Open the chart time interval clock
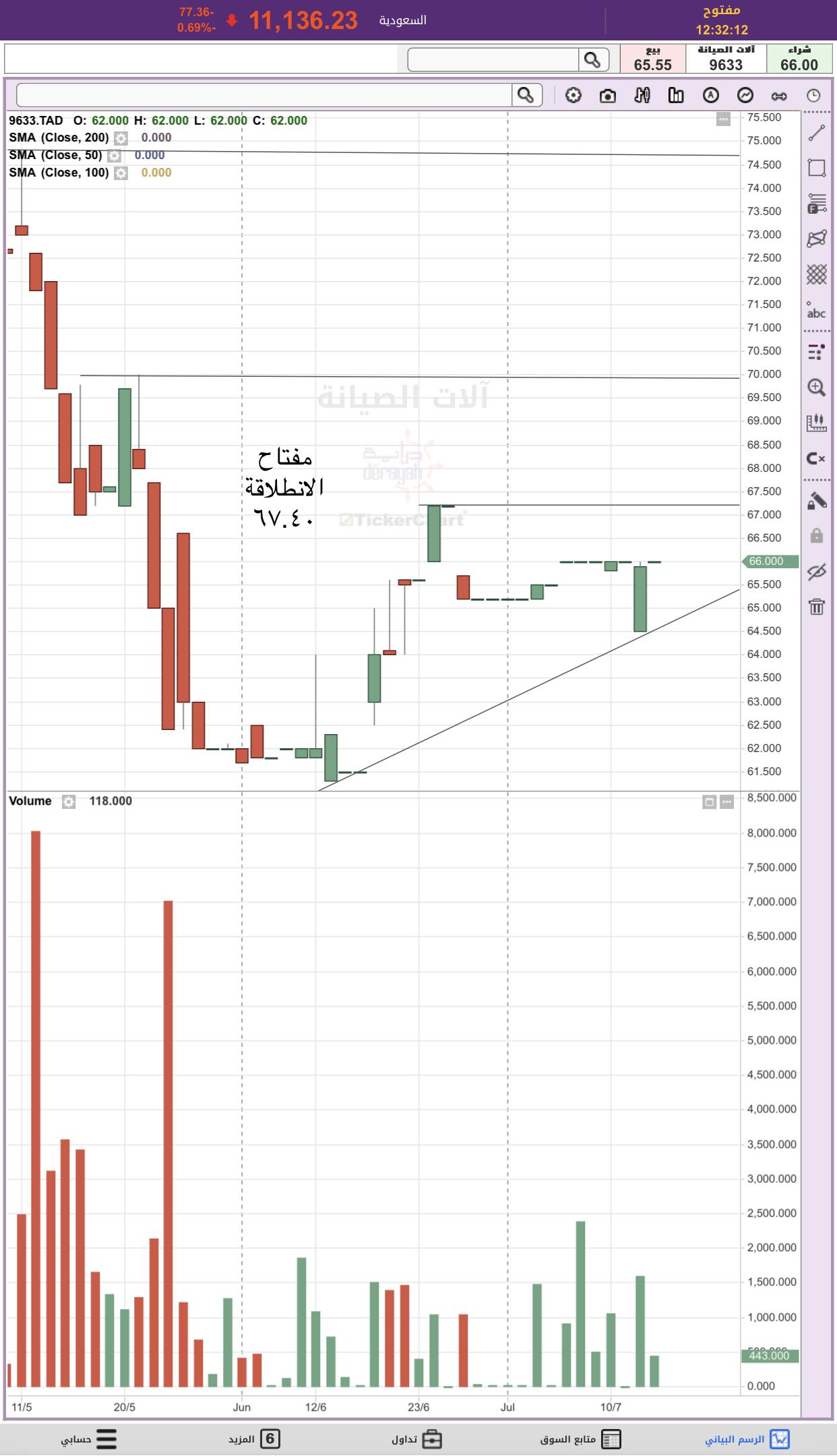The height and width of the screenshot is (1456, 837). click(813, 96)
